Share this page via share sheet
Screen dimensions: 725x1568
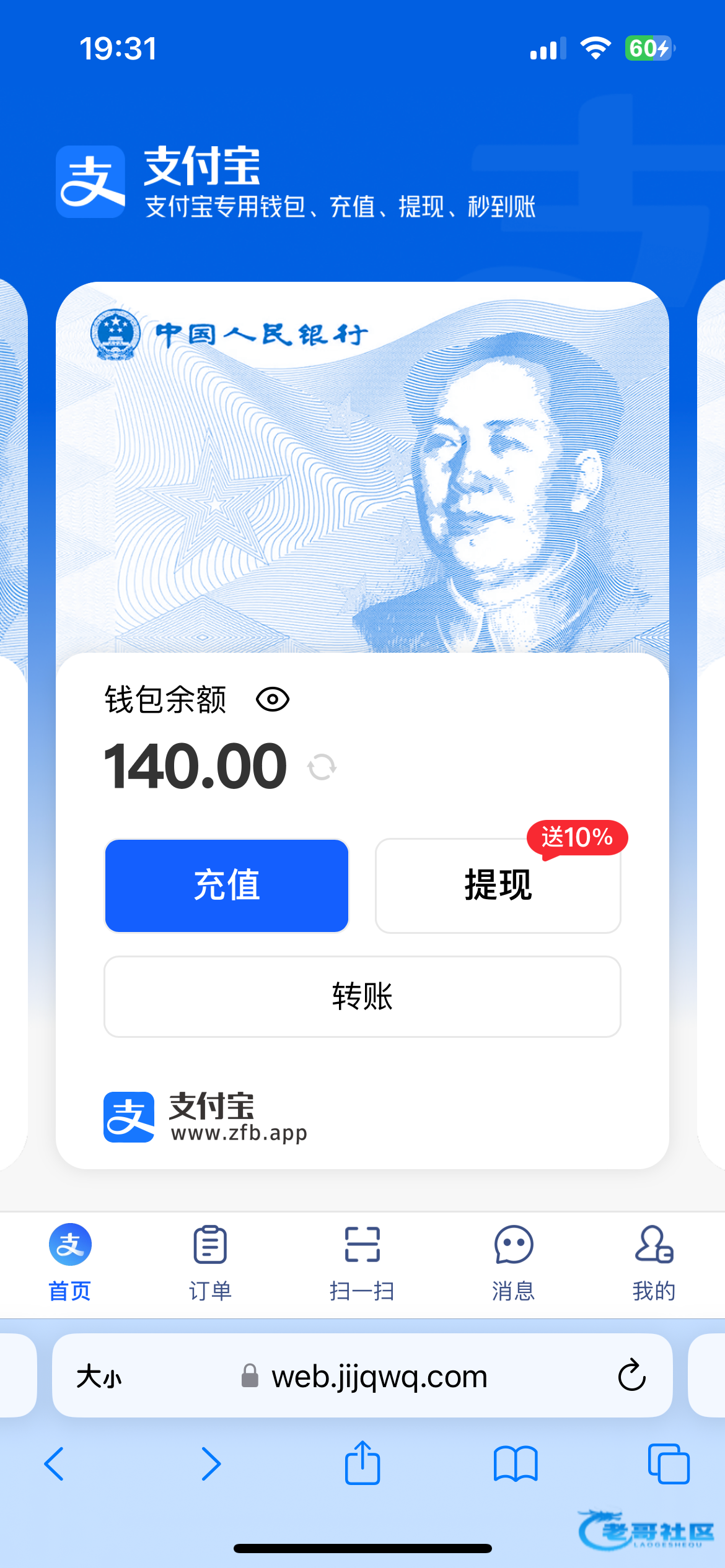pyautogui.click(x=362, y=1463)
